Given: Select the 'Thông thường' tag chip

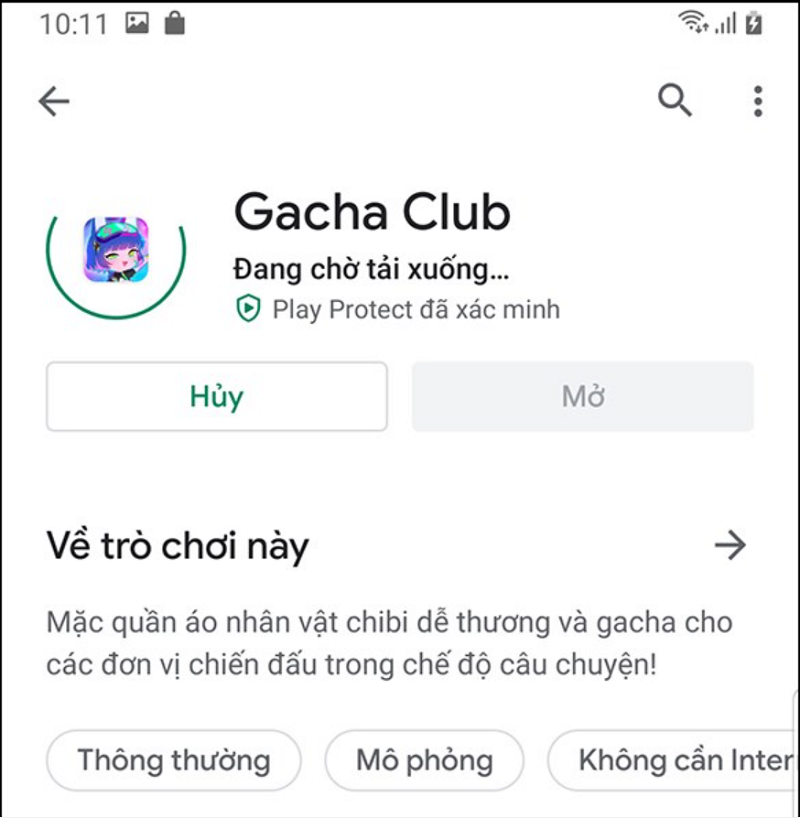Looking at the screenshot, I should (x=172, y=761).
